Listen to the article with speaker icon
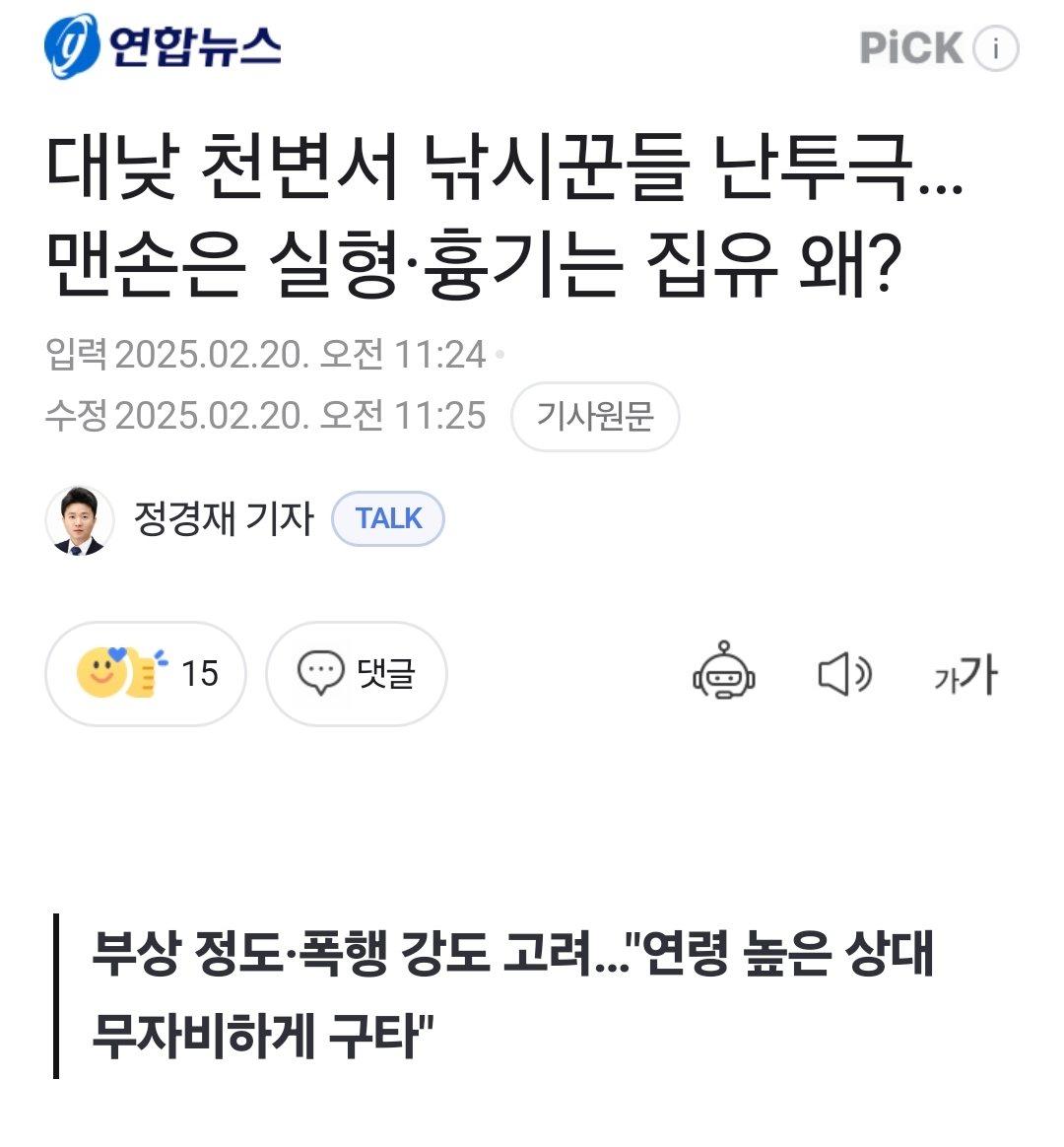Image resolution: width=1064 pixels, height=1147 pixels. pyautogui.click(x=844, y=675)
